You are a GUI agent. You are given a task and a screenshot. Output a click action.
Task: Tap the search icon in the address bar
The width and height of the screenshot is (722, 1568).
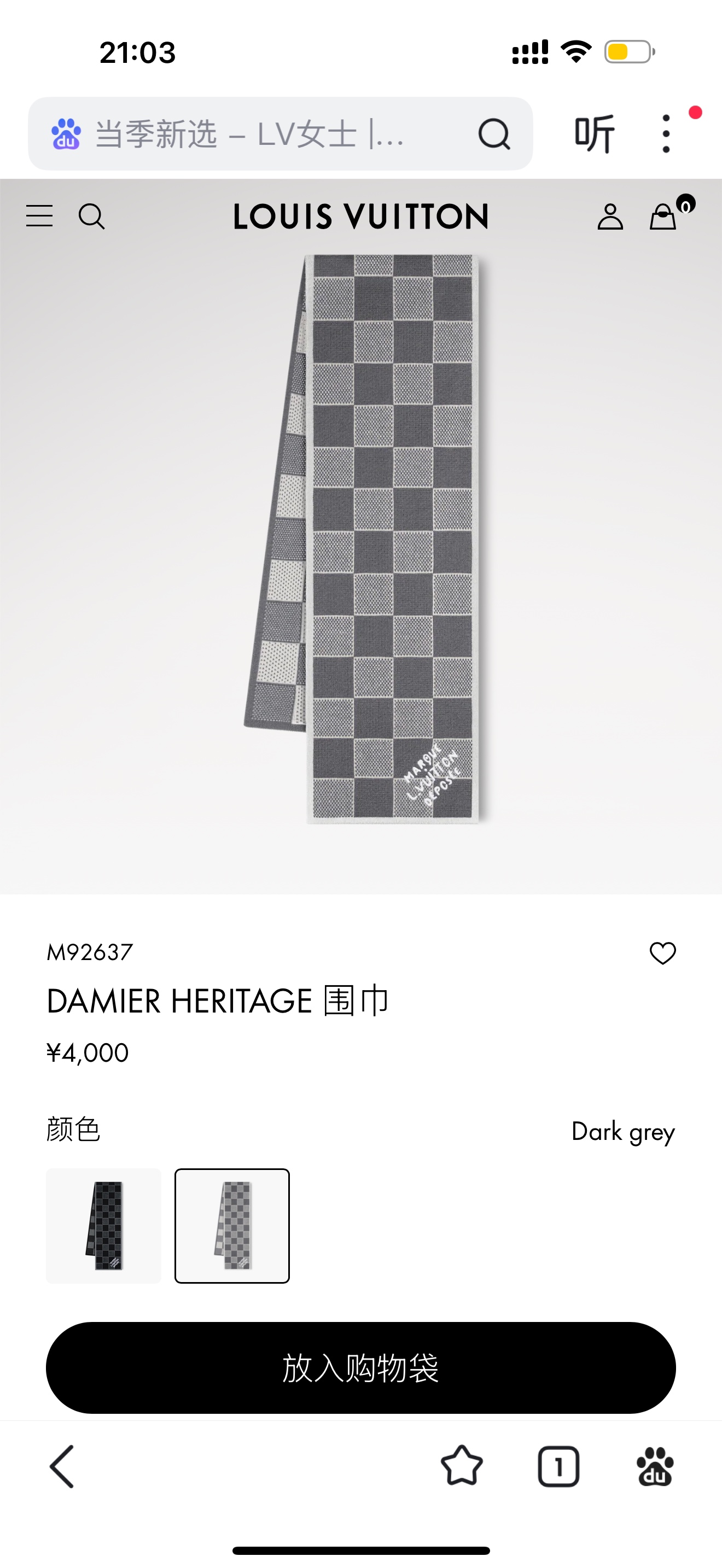[495, 134]
